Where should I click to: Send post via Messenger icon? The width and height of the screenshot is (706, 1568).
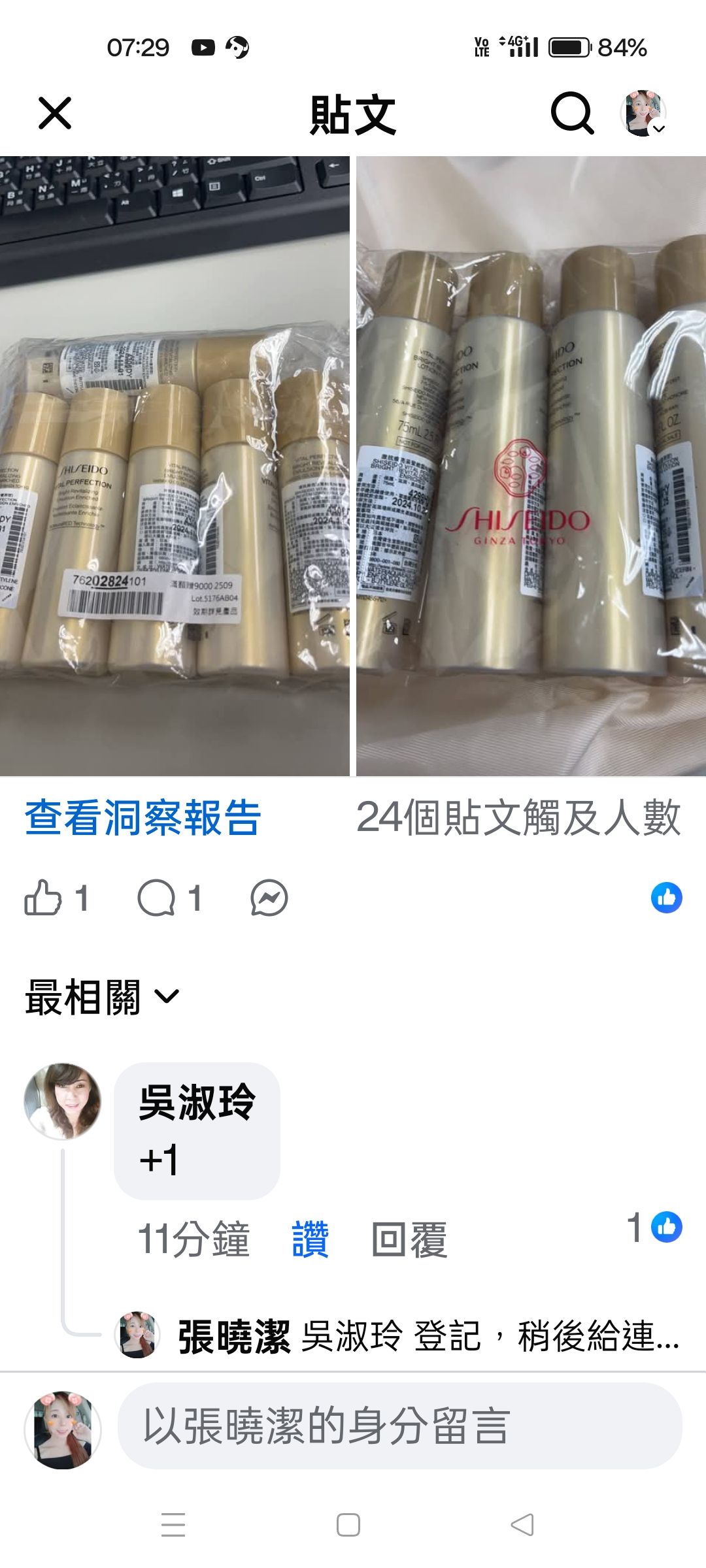[x=269, y=898]
